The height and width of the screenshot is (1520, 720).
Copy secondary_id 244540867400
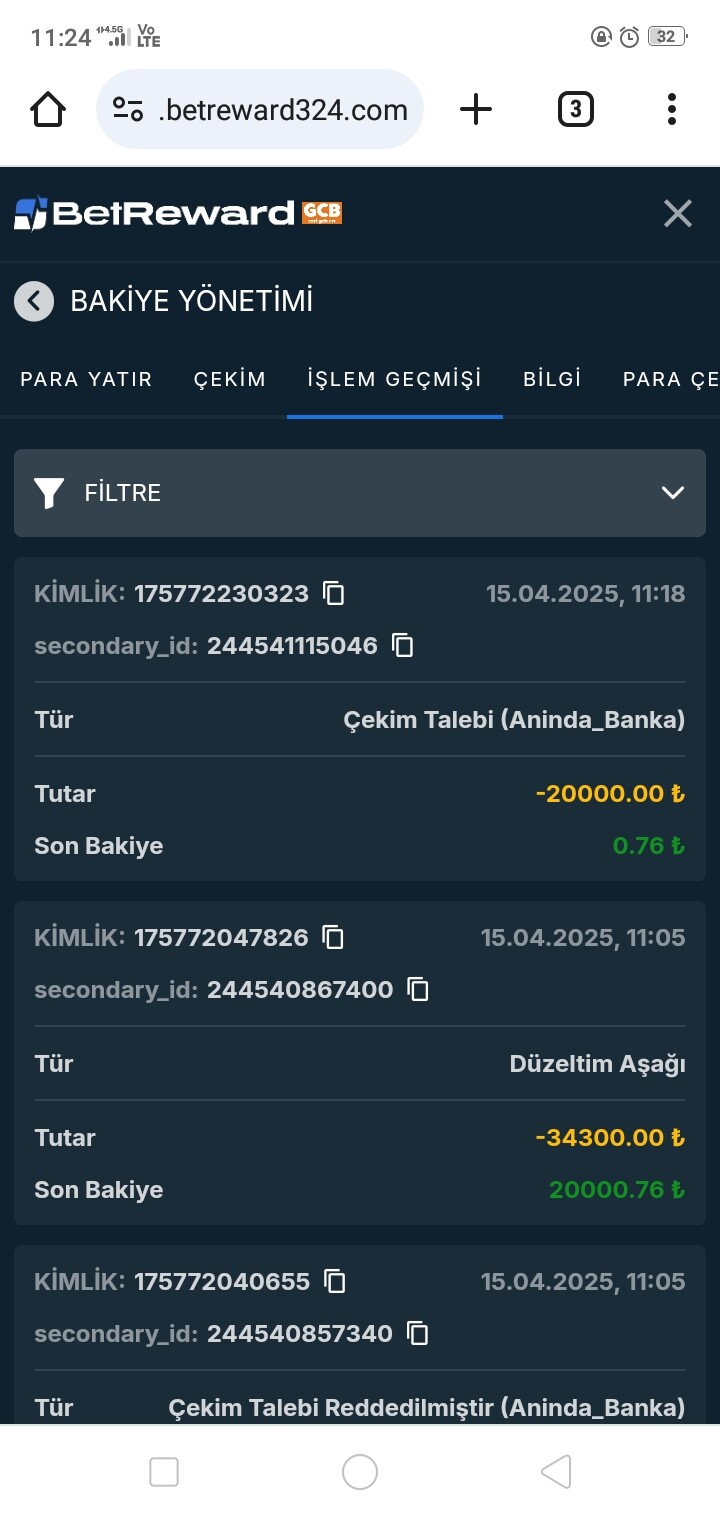419,989
